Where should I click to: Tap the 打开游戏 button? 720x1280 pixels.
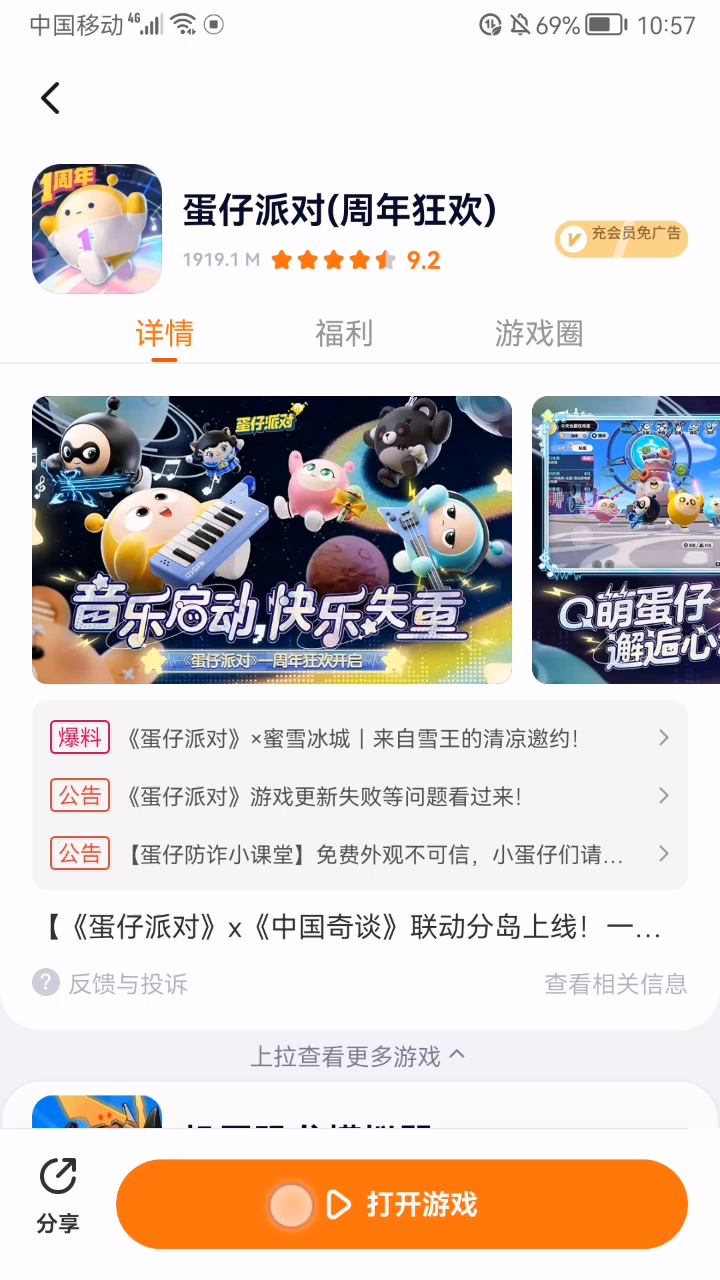[402, 1204]
